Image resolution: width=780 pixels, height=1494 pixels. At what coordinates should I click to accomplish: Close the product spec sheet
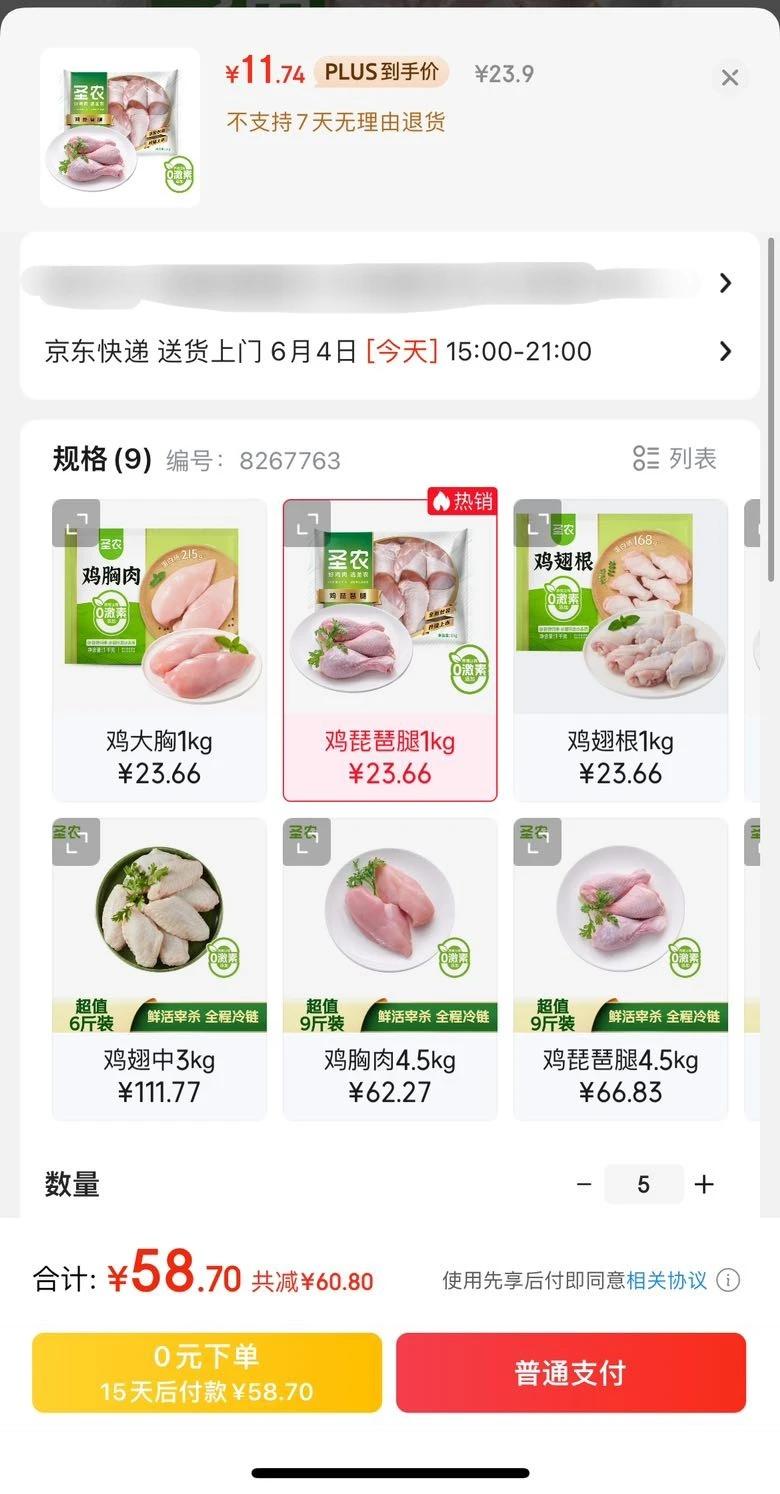(x=730, y=77)
